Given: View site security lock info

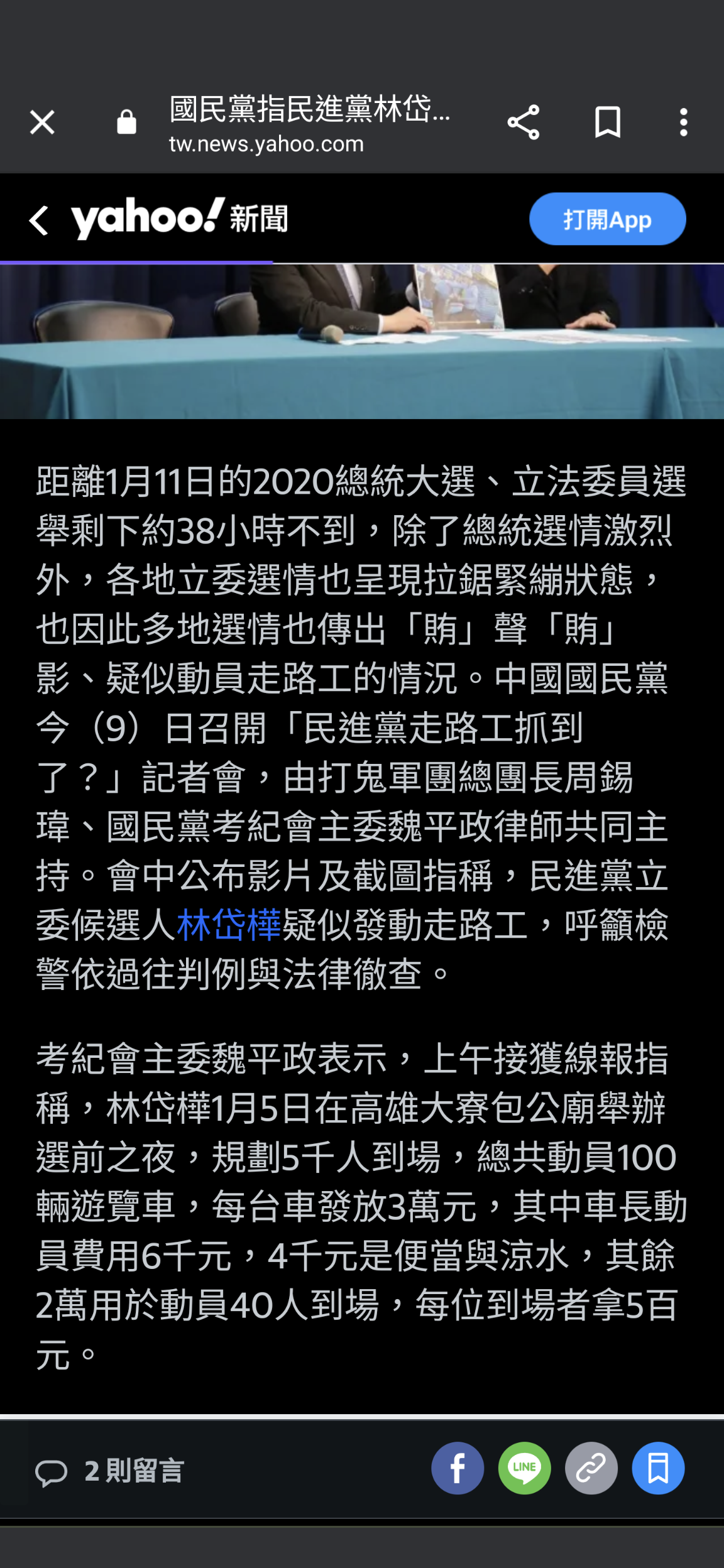Looking at the screenshot, I should click(126, 122).
